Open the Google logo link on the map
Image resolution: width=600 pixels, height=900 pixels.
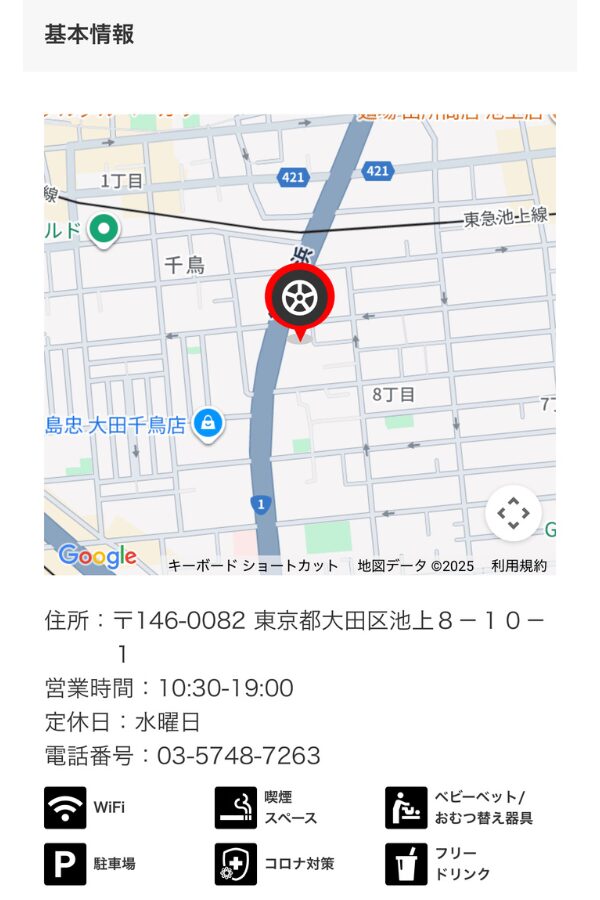97,556
